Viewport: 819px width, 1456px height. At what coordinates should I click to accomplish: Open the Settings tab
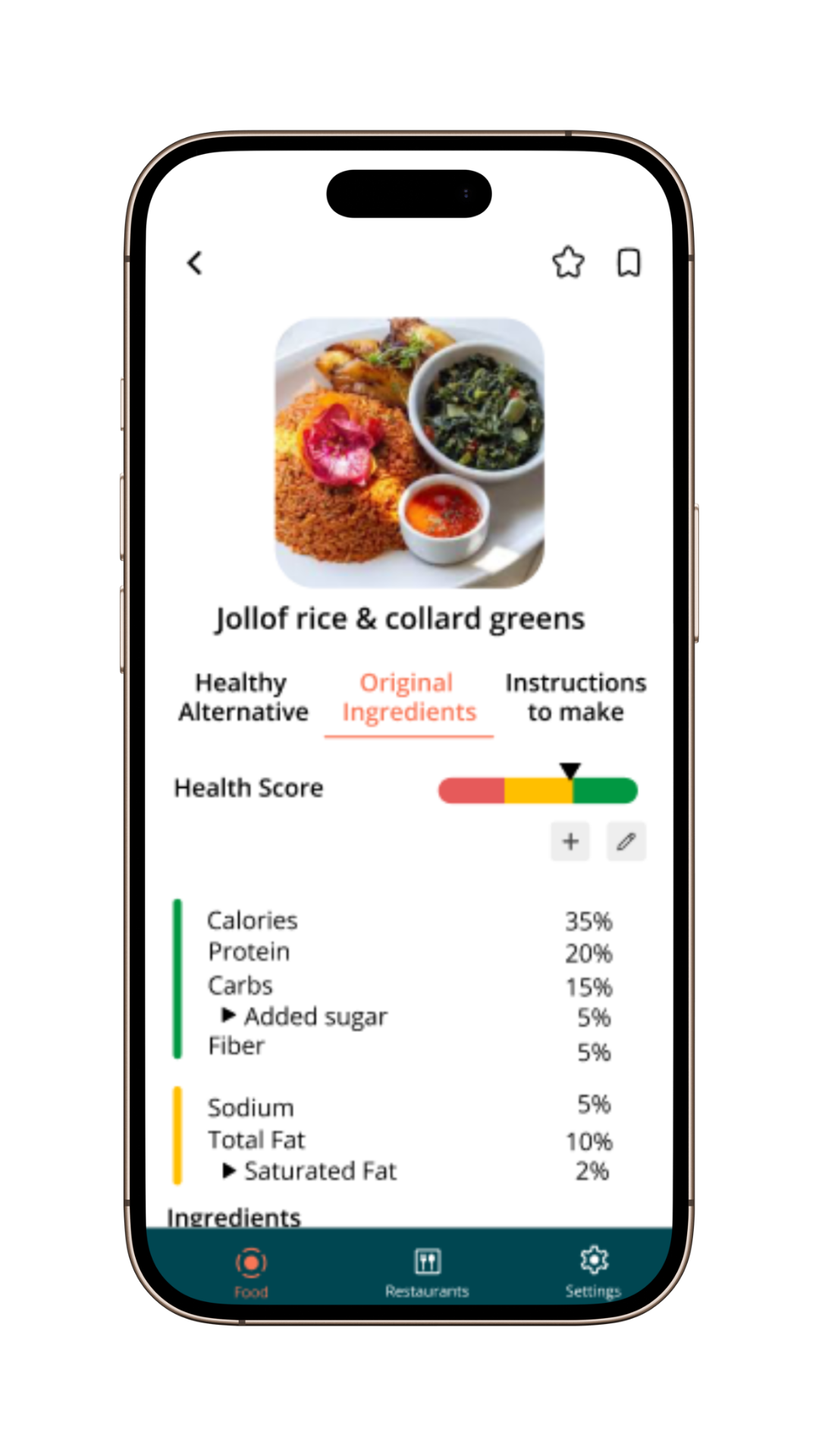pos(593,1271)
